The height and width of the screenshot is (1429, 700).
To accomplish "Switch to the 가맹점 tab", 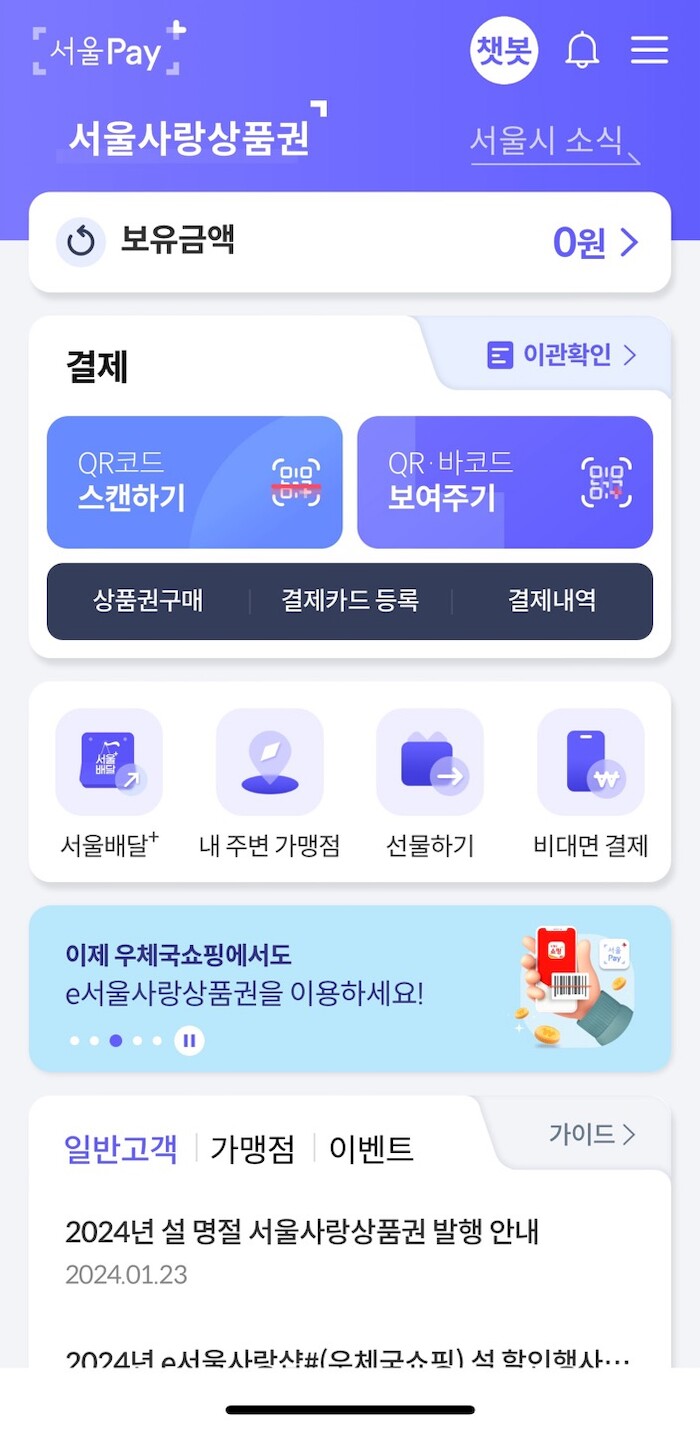I will tap(253, 1149).
